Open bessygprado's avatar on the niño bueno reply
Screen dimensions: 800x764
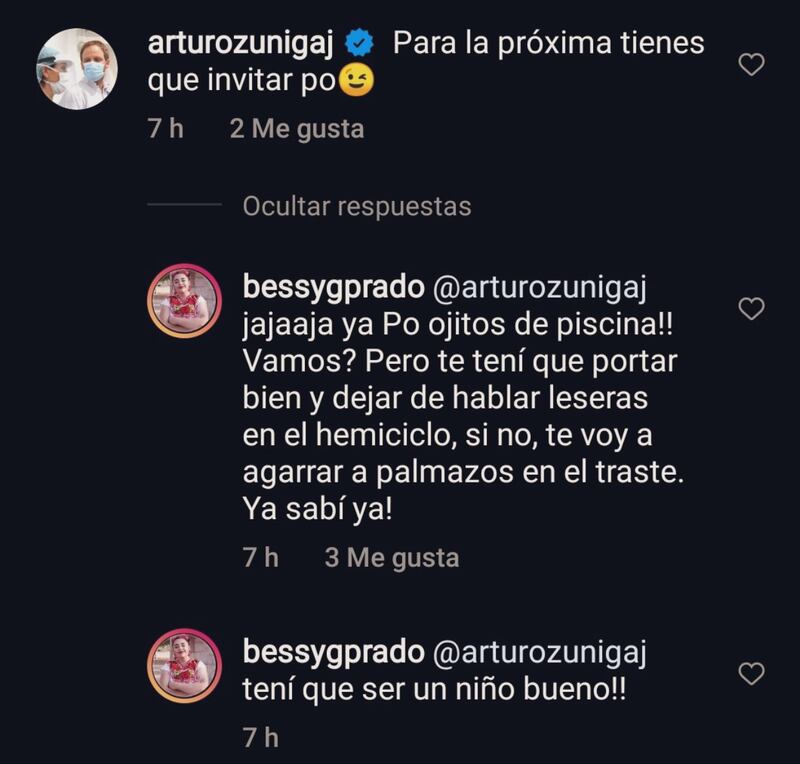183,666
